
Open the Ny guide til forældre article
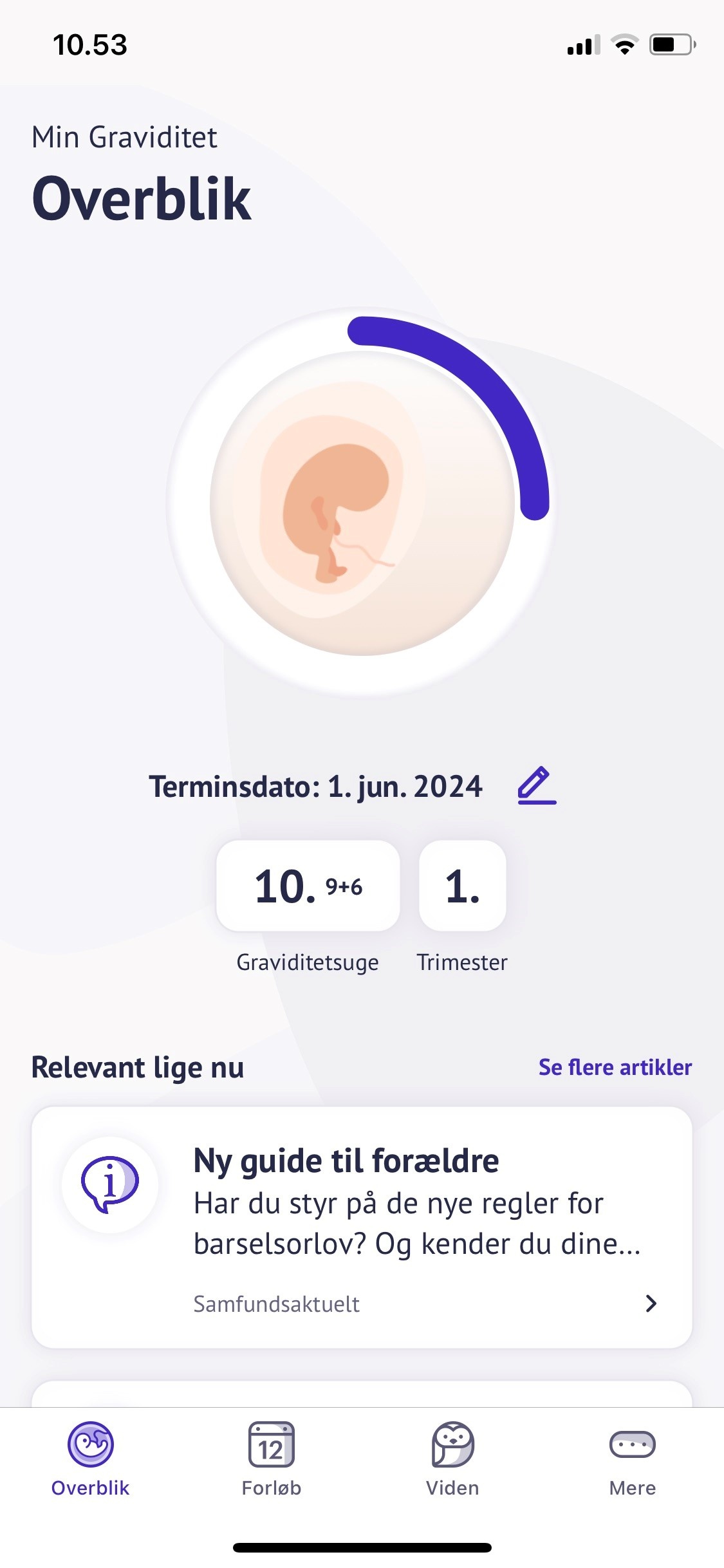[x=362, y=1227]
